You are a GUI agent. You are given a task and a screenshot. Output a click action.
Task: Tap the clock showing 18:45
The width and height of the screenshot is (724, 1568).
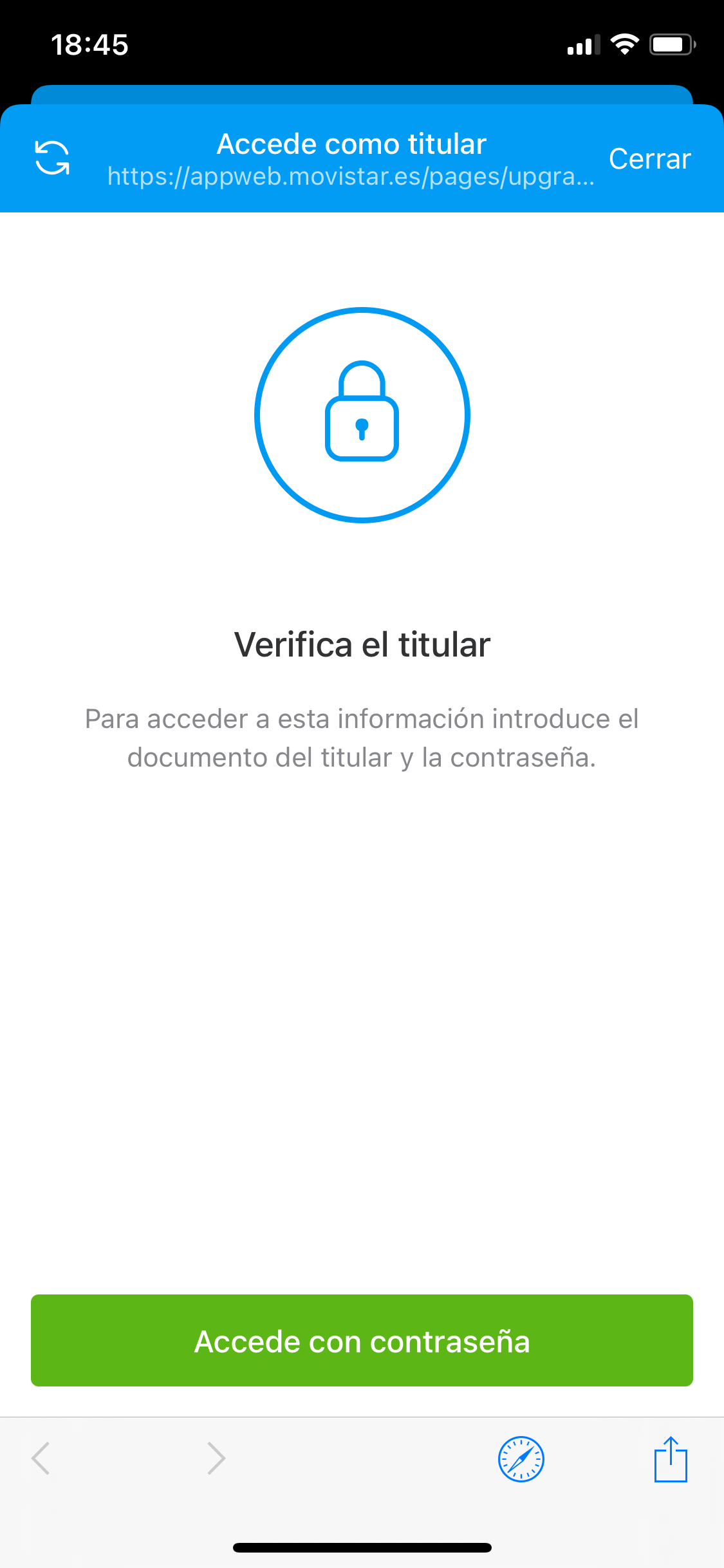pos(89,44)
